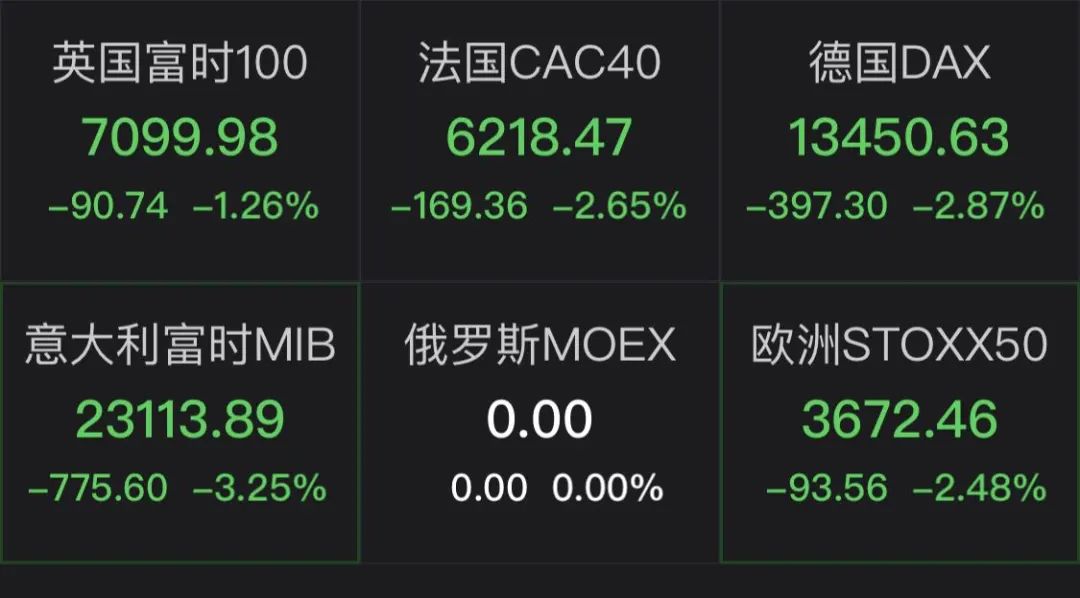Open the 俄罗斯MOEX index card
The height and width of the screenshot is (598, 1080).
pos(539,421)
